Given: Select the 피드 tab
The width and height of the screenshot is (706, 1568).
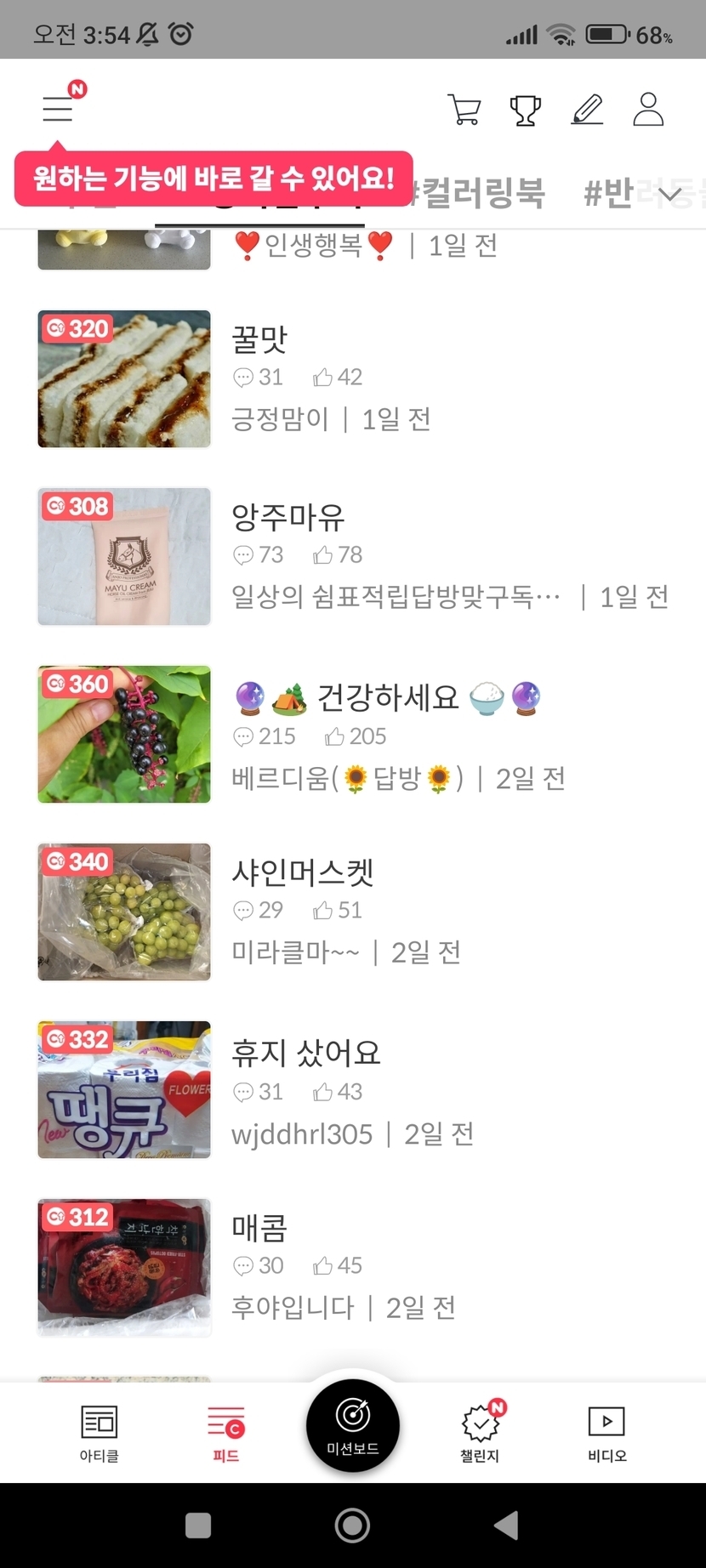Looking at the screenshot, I should (226, 1434).
